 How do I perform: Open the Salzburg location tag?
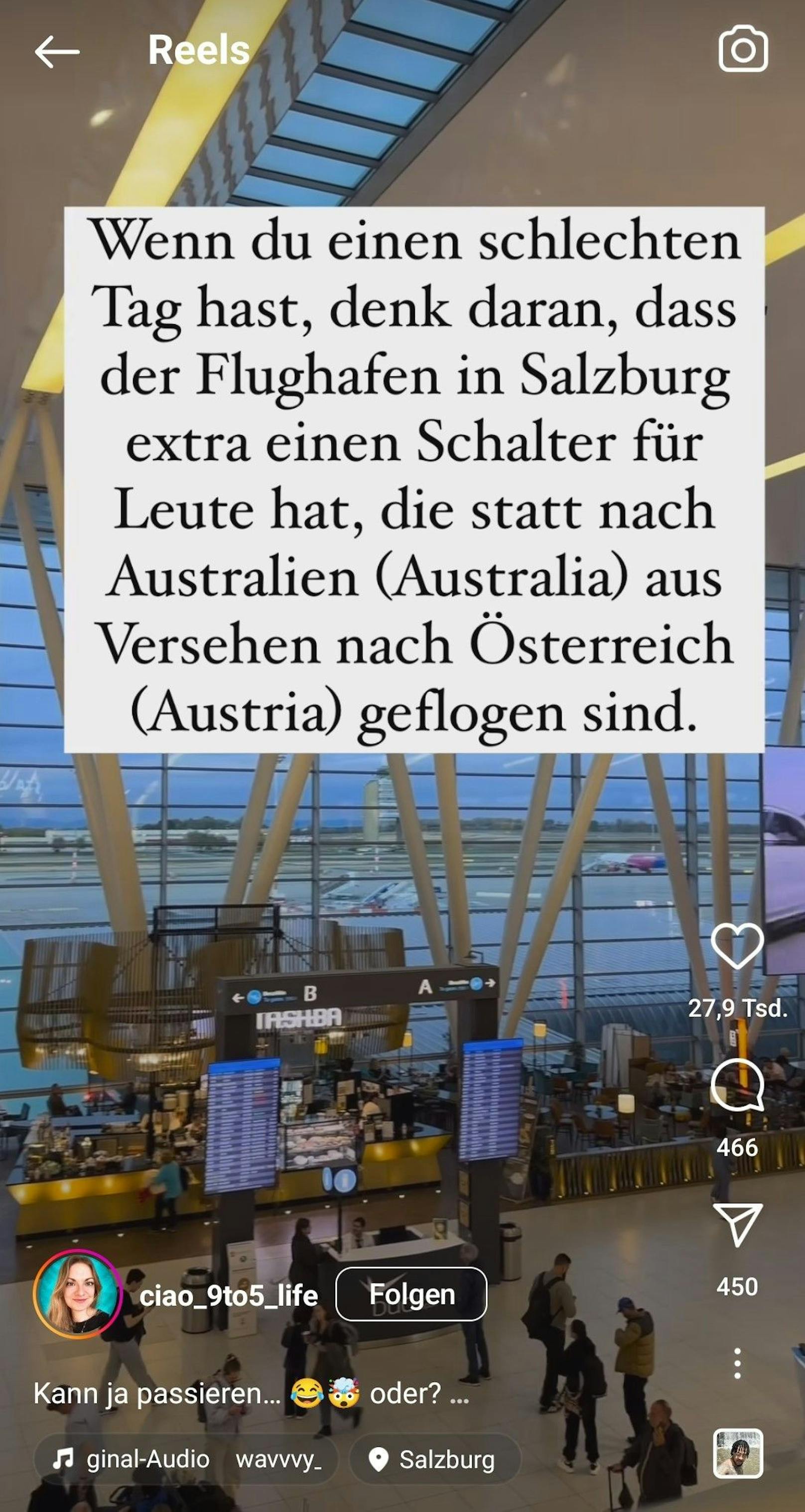(434, 1460)
